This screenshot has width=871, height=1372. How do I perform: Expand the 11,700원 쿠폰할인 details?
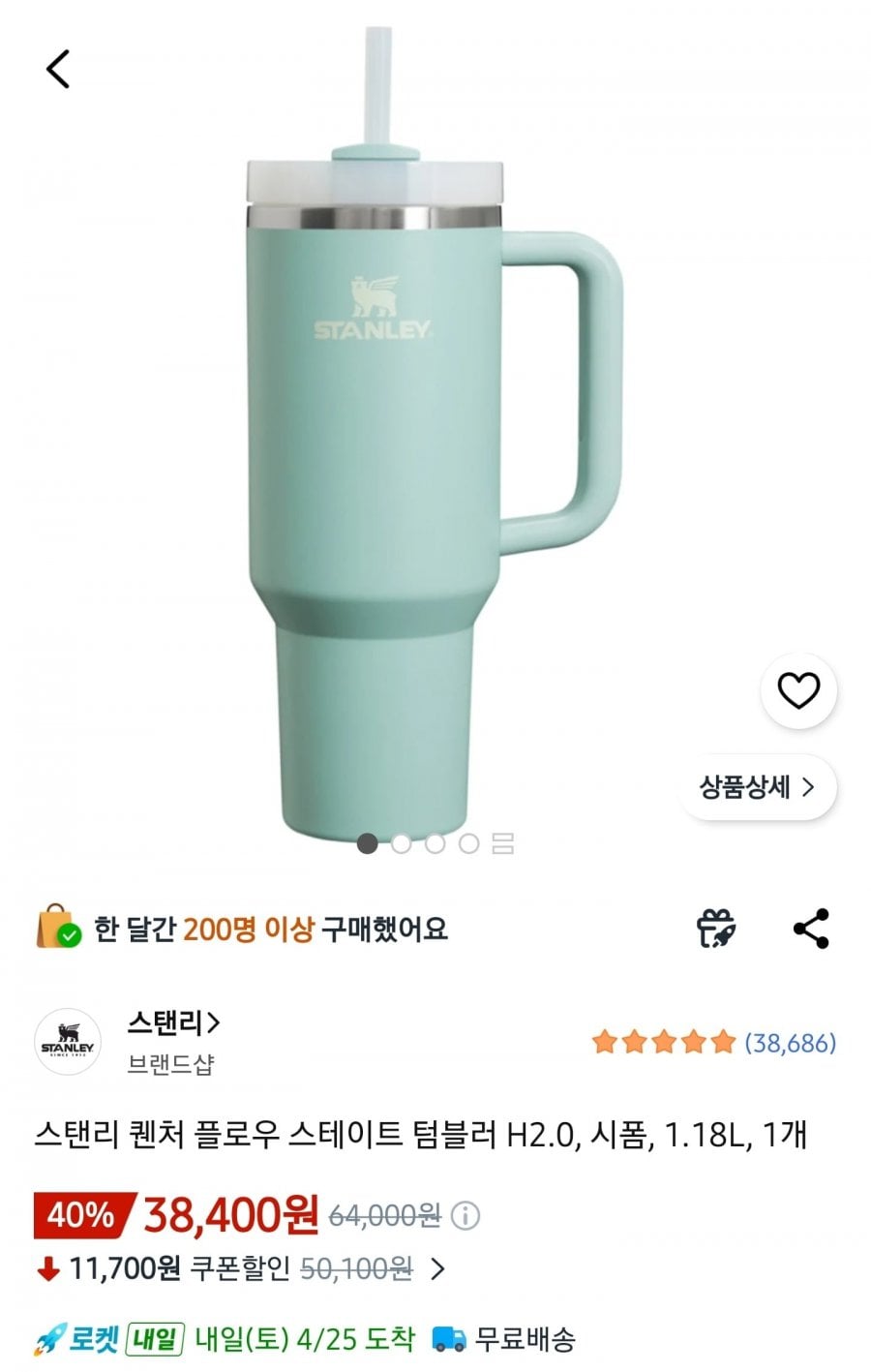tap(437, 1268)
